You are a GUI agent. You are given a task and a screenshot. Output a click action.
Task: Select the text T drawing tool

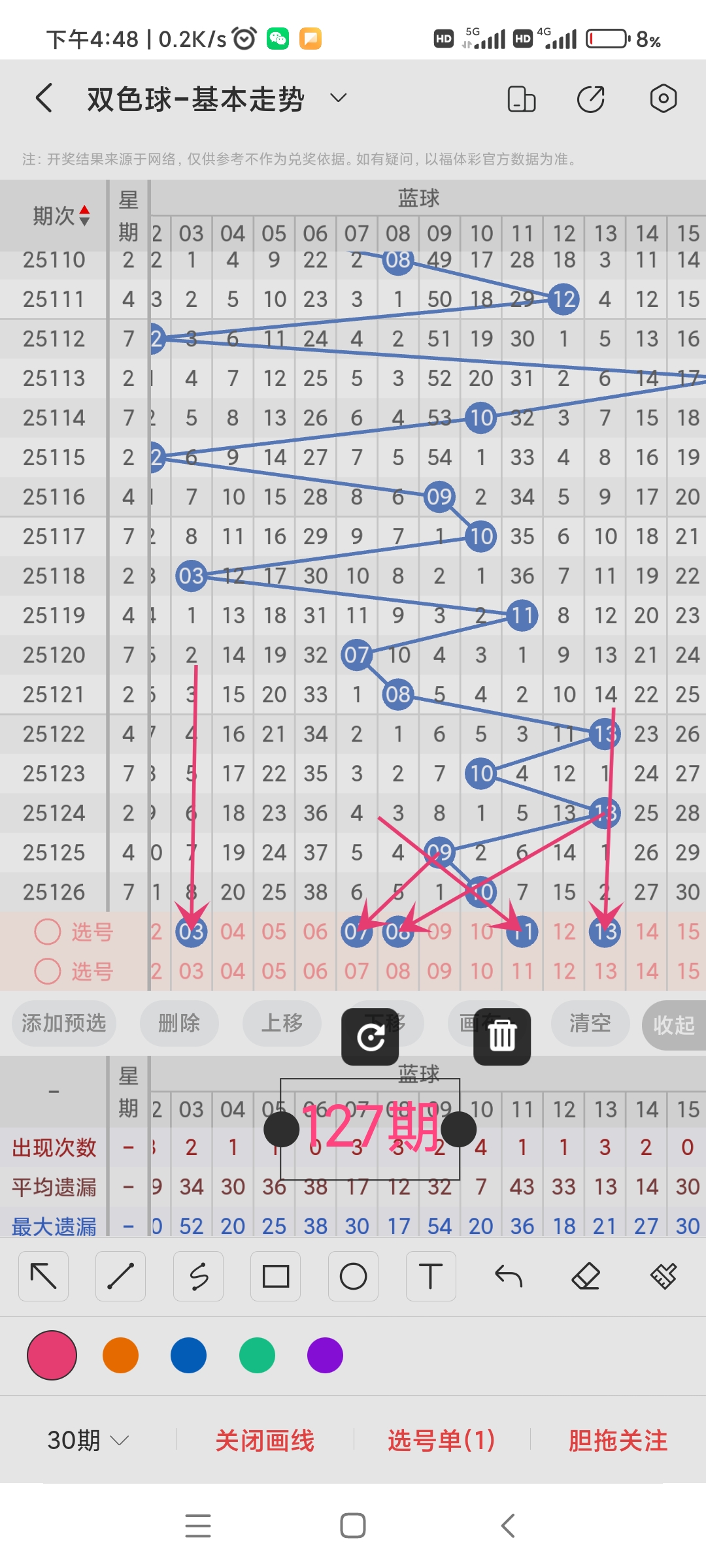(430, 1276)
